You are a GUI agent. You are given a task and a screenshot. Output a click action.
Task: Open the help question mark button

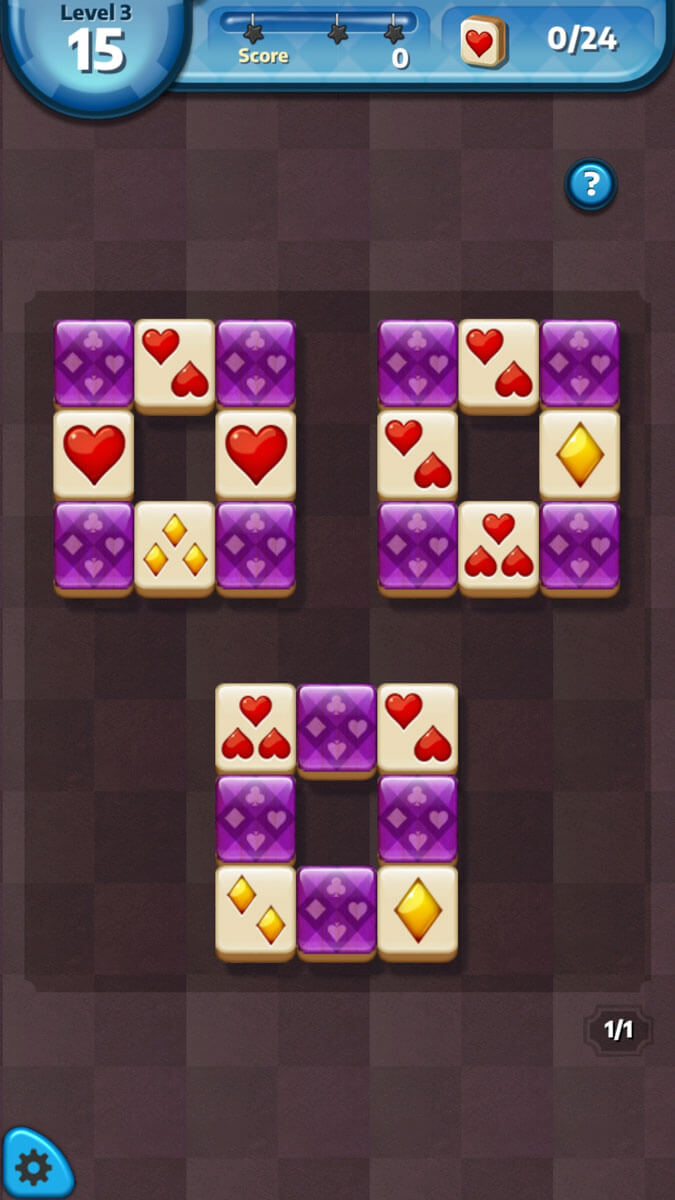coord(591,184)
